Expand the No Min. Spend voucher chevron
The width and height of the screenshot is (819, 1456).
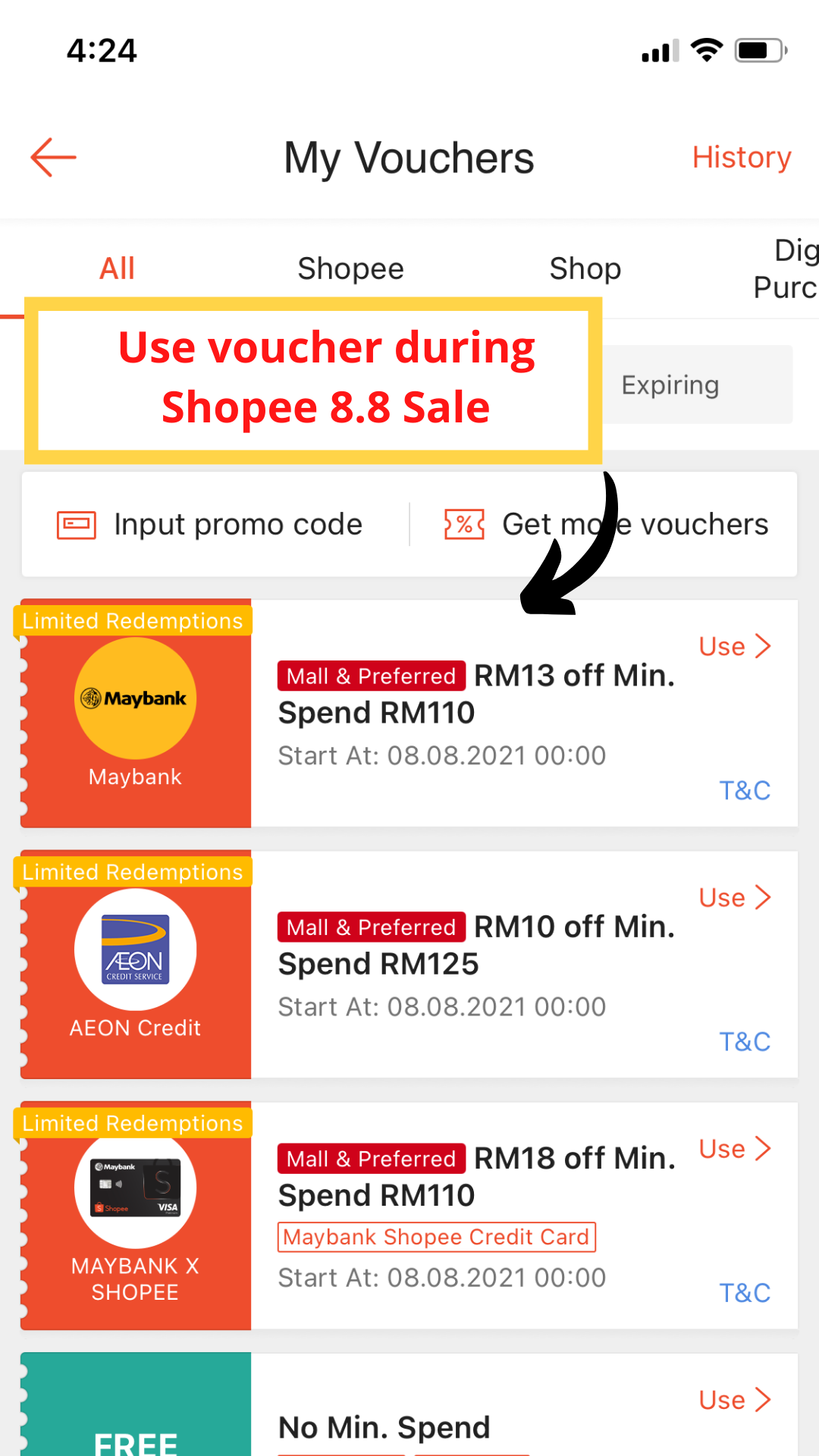[x=734, y=1399]
